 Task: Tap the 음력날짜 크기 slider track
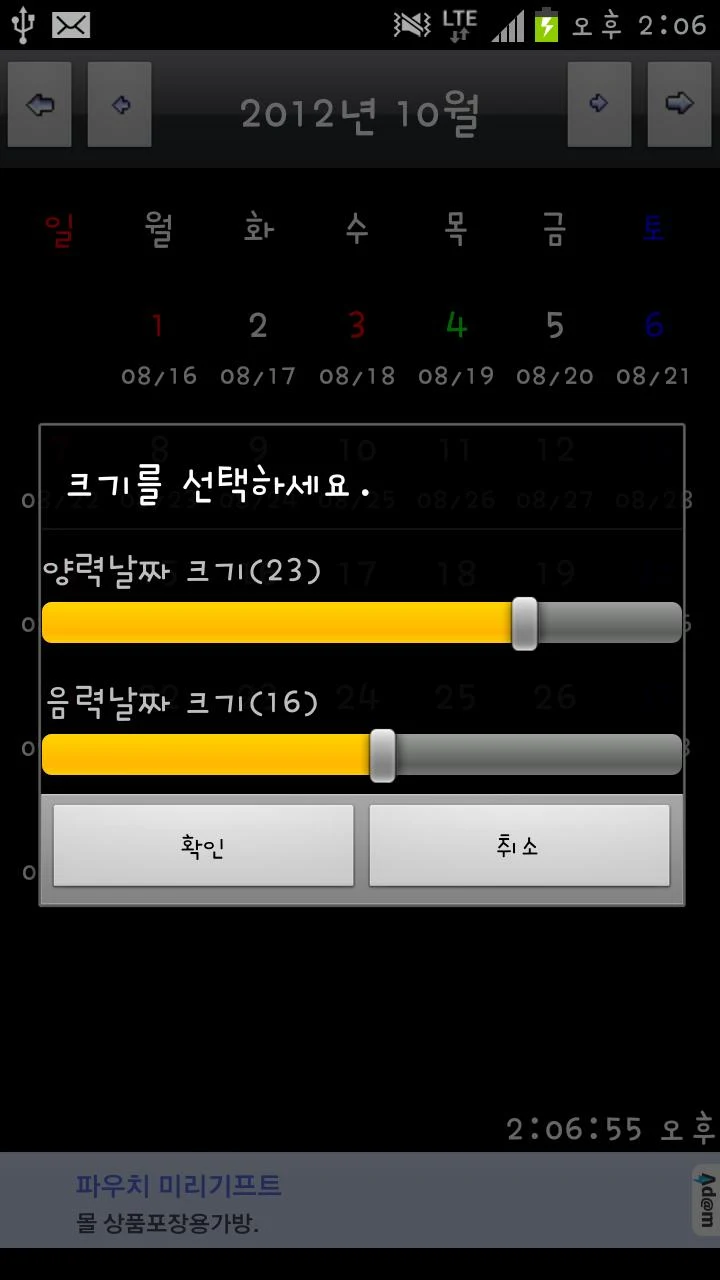pos(362,755)
